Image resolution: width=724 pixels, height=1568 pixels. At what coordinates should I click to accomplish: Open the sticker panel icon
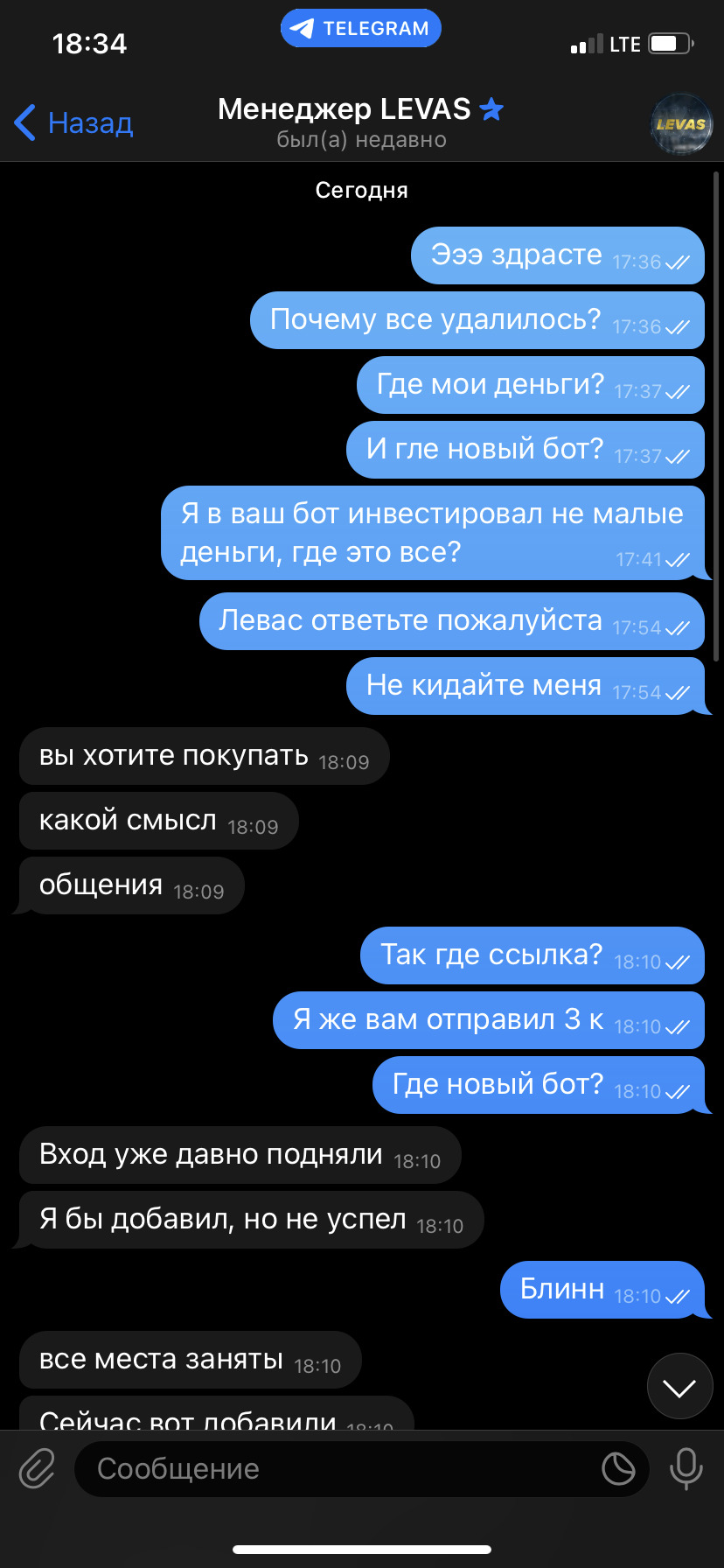click(618, 1468)
